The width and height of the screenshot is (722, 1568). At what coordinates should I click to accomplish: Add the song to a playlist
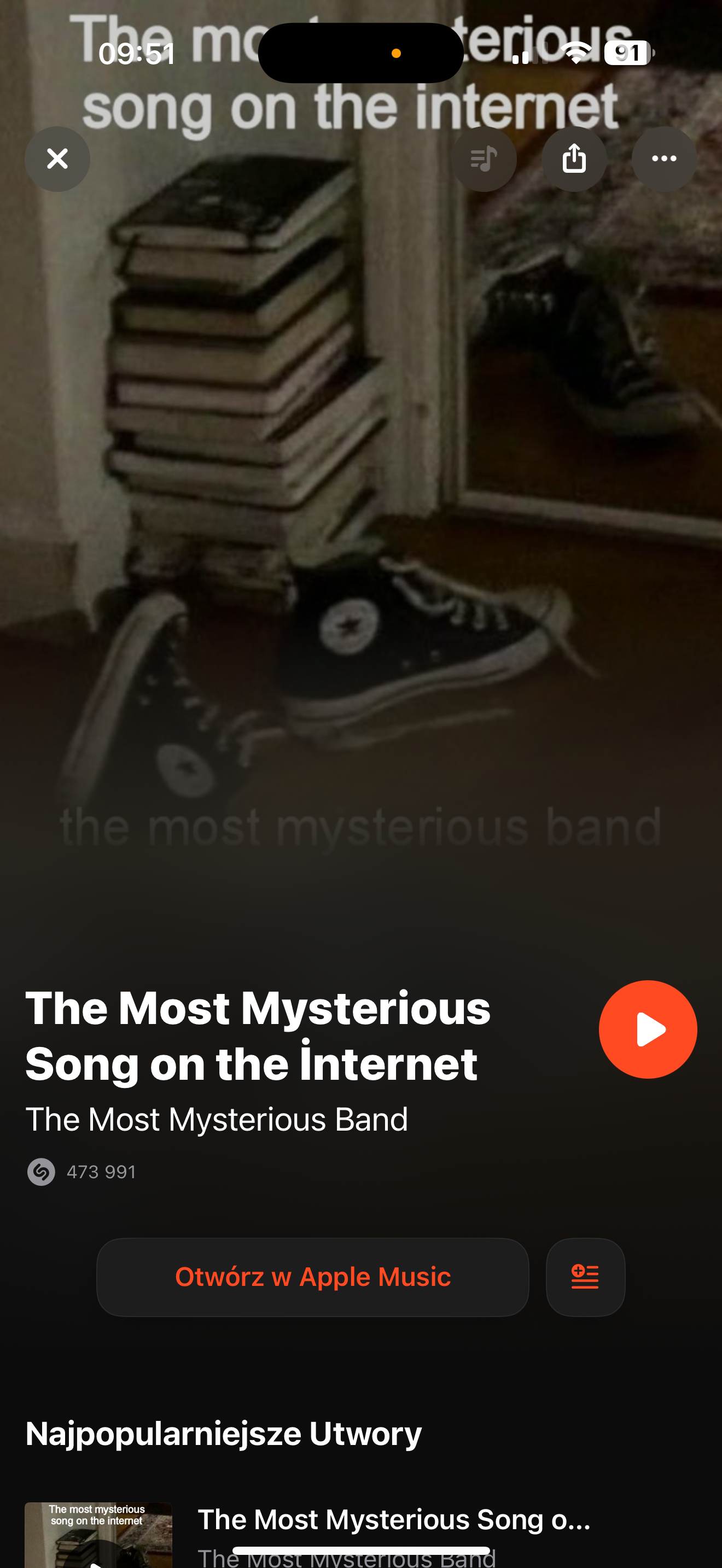pyautogui.click(x=585, y=1277)
